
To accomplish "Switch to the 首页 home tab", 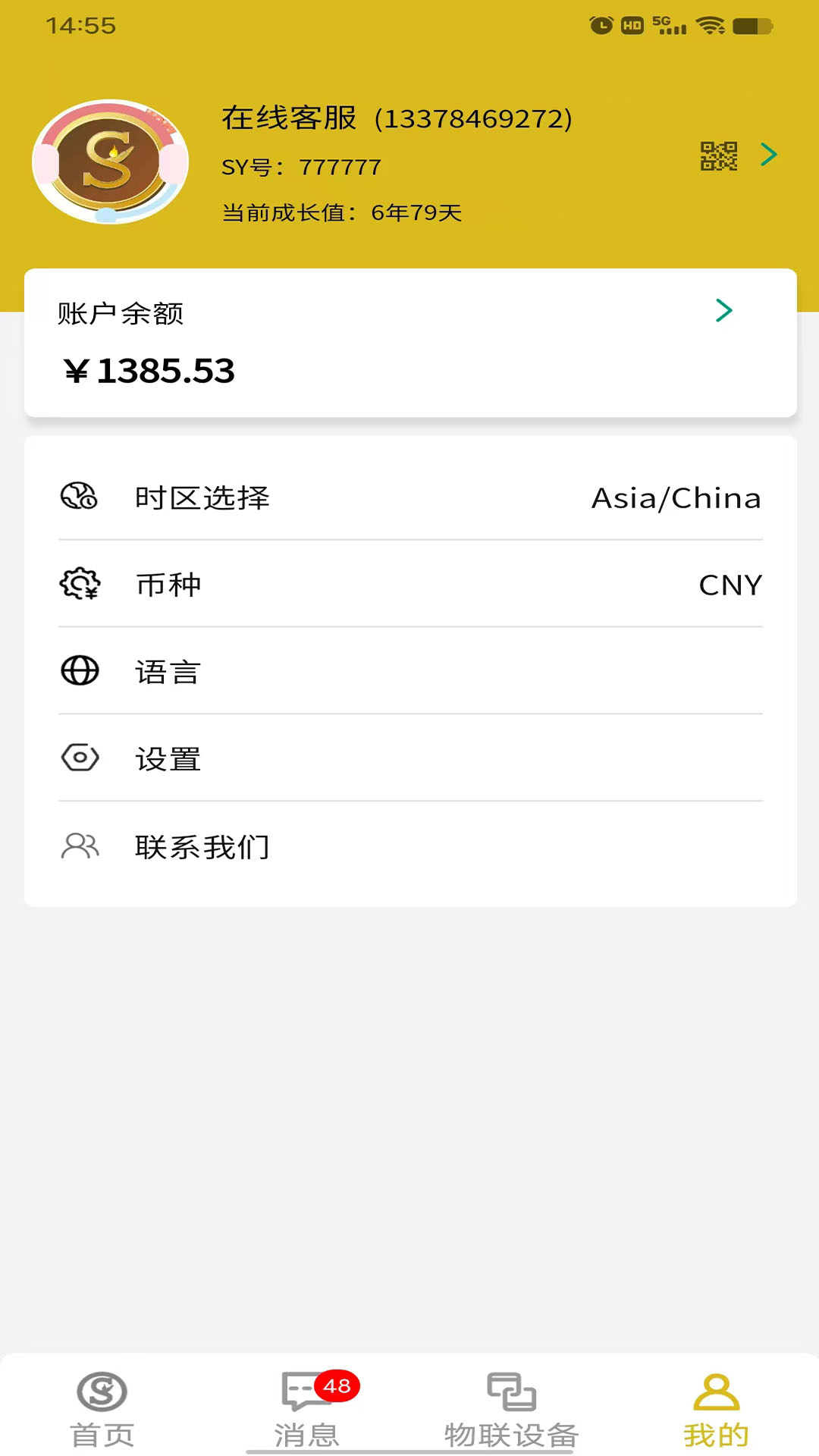I will 102,1409.
